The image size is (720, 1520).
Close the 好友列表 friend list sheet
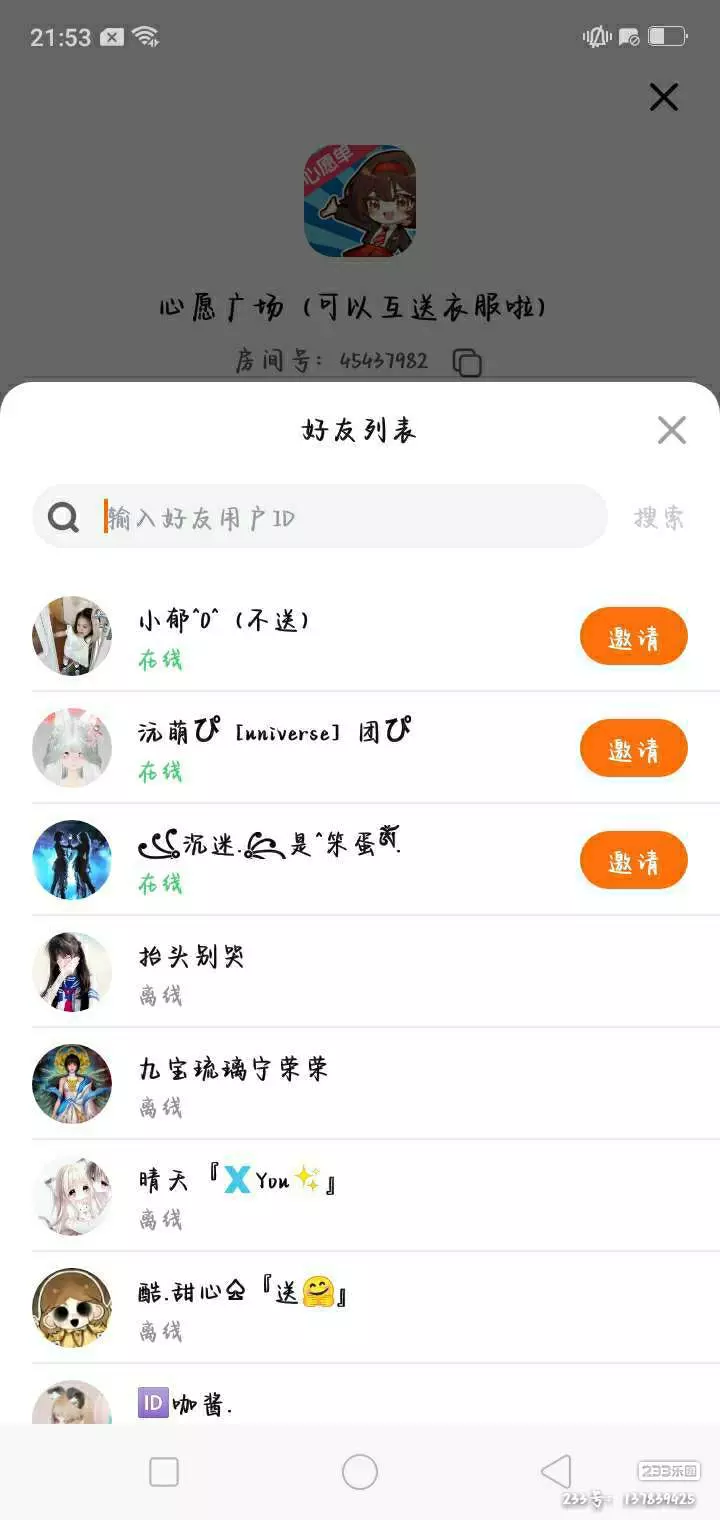[671, 430]
